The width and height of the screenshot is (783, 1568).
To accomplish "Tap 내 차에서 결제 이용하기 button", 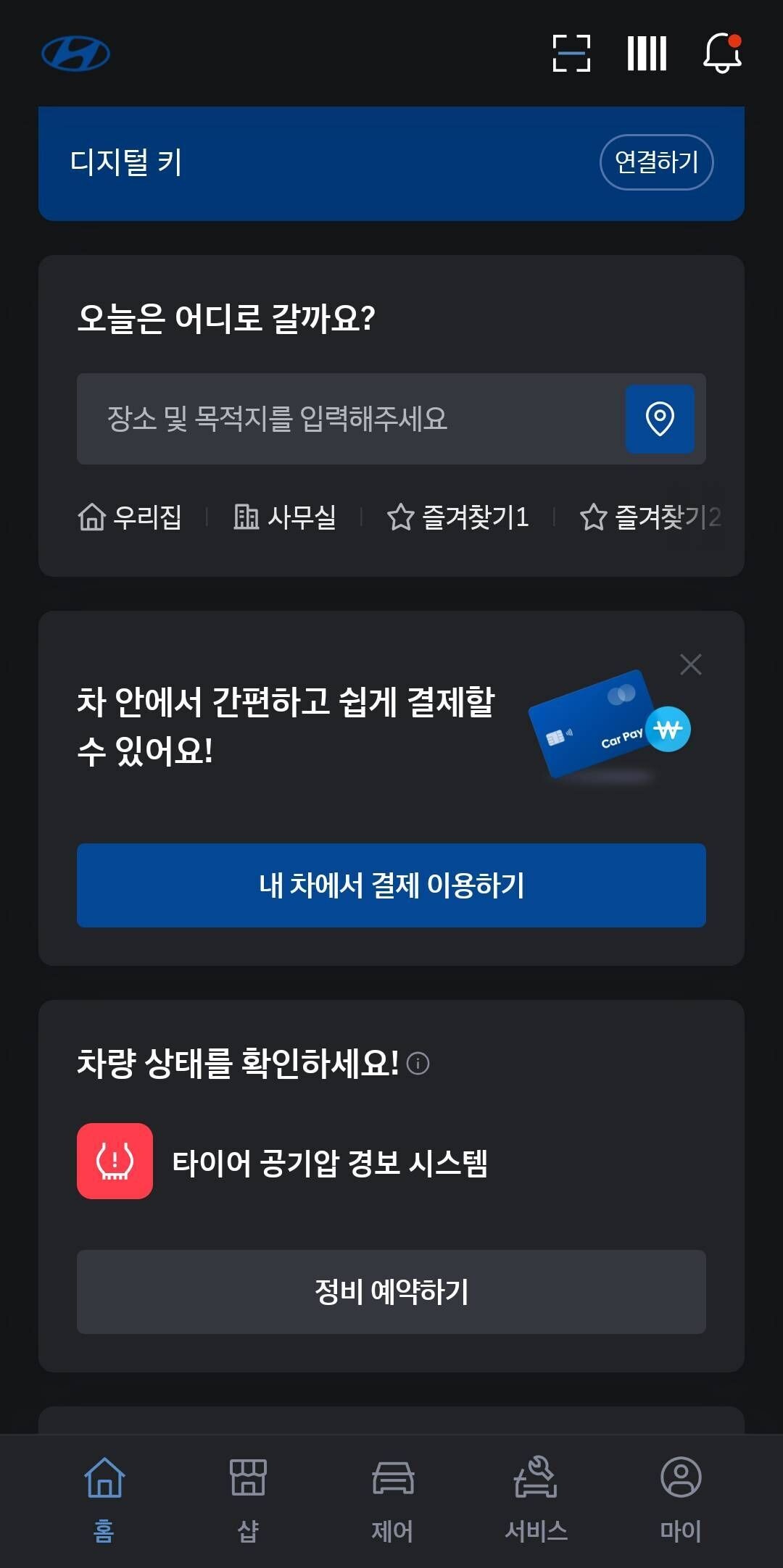I will (x=391, y=885).
